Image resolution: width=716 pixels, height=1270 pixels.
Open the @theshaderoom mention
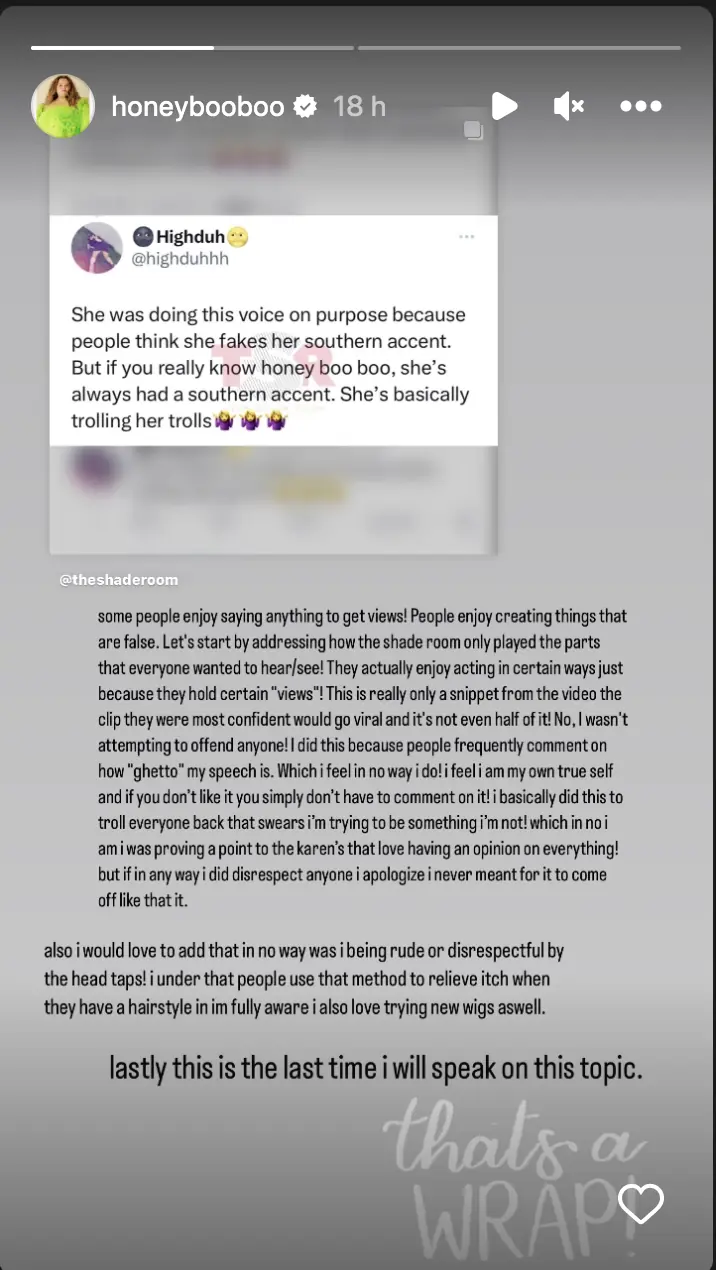point(118,579)
